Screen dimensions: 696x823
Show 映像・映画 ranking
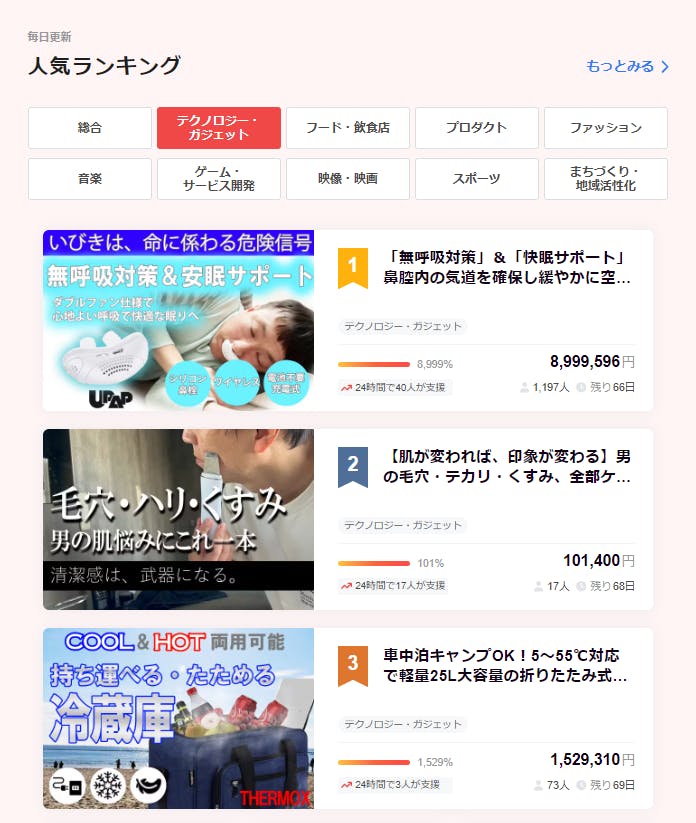tap(347, 179)
